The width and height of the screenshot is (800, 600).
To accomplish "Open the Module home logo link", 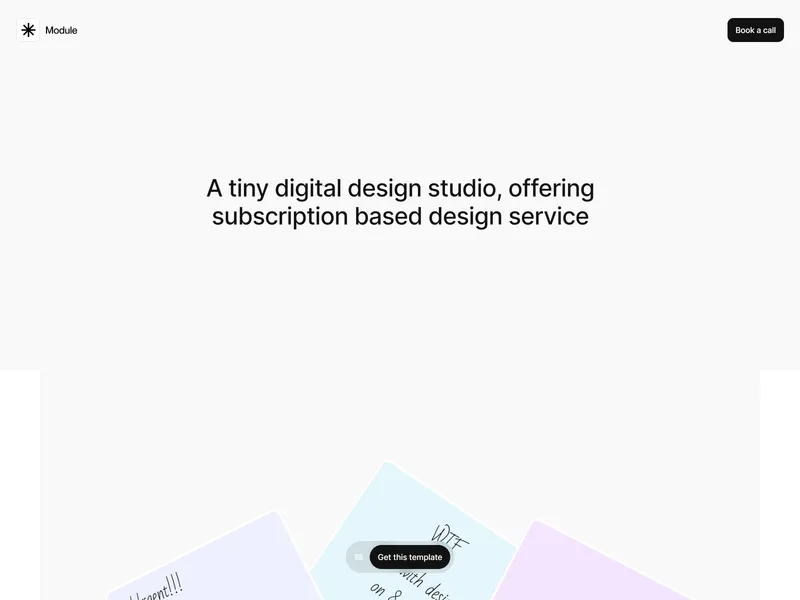I will pyautogui.click(x=48, y=30).
